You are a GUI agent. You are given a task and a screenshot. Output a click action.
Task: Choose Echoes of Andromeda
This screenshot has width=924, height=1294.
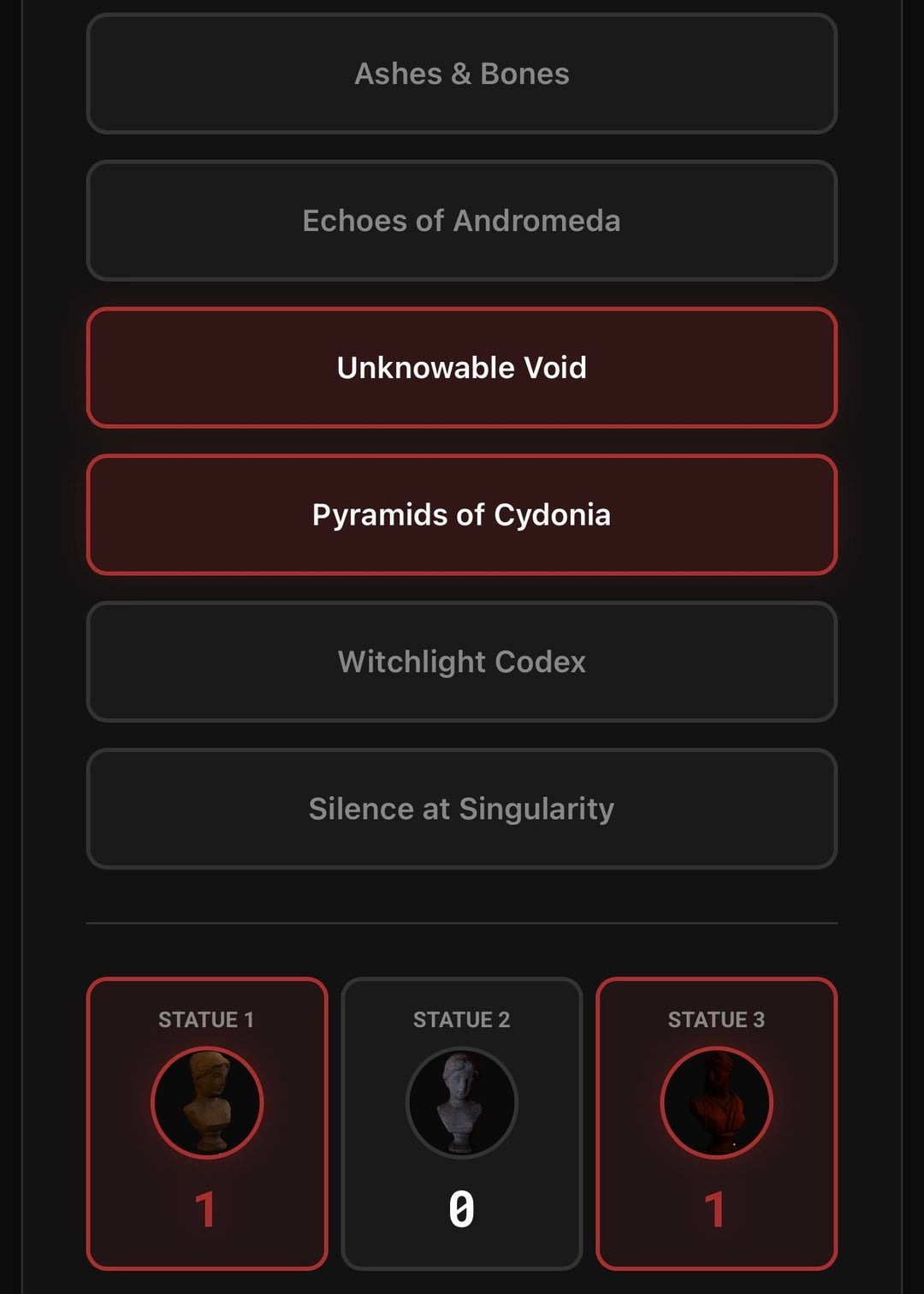click(x=462, y=221)
